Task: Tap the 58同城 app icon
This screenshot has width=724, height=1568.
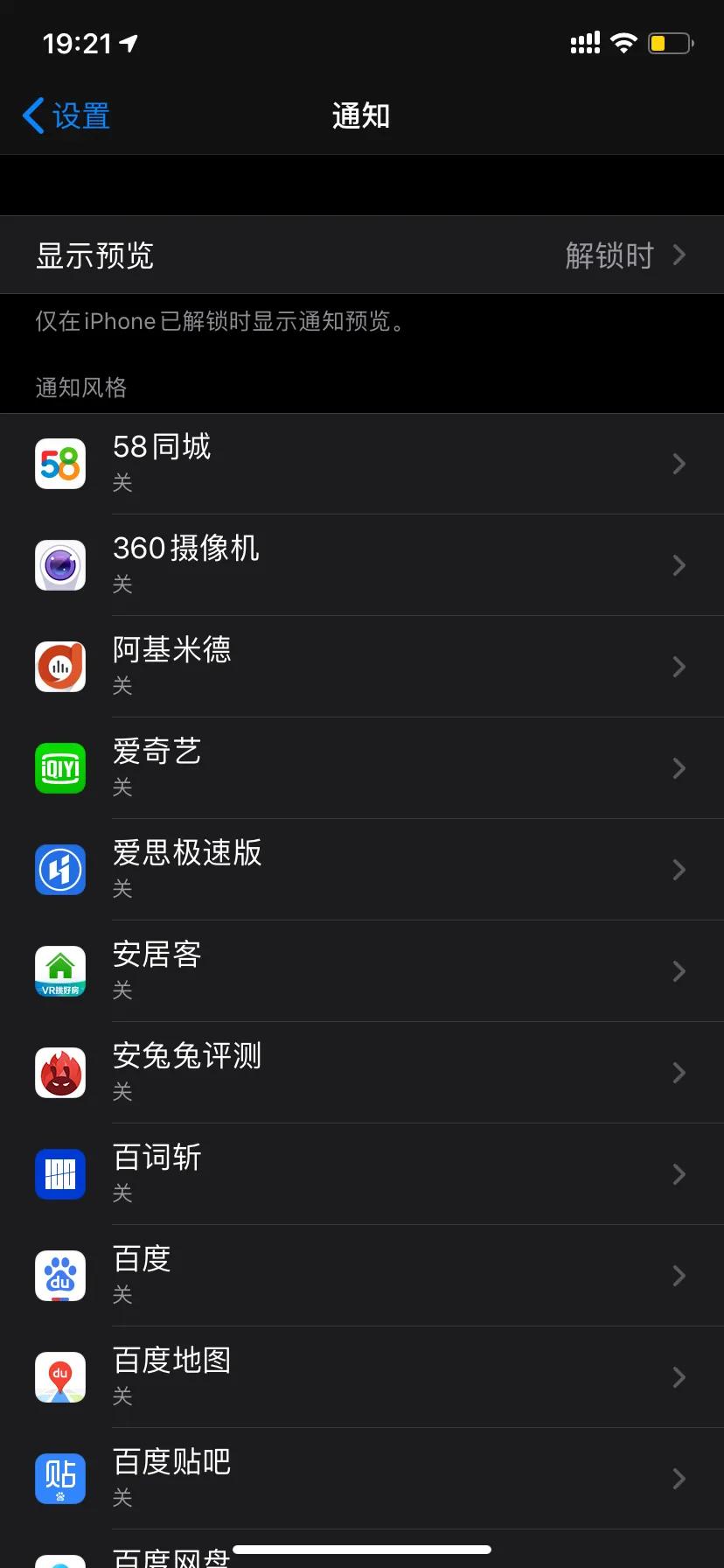Action: click(59, 464)
